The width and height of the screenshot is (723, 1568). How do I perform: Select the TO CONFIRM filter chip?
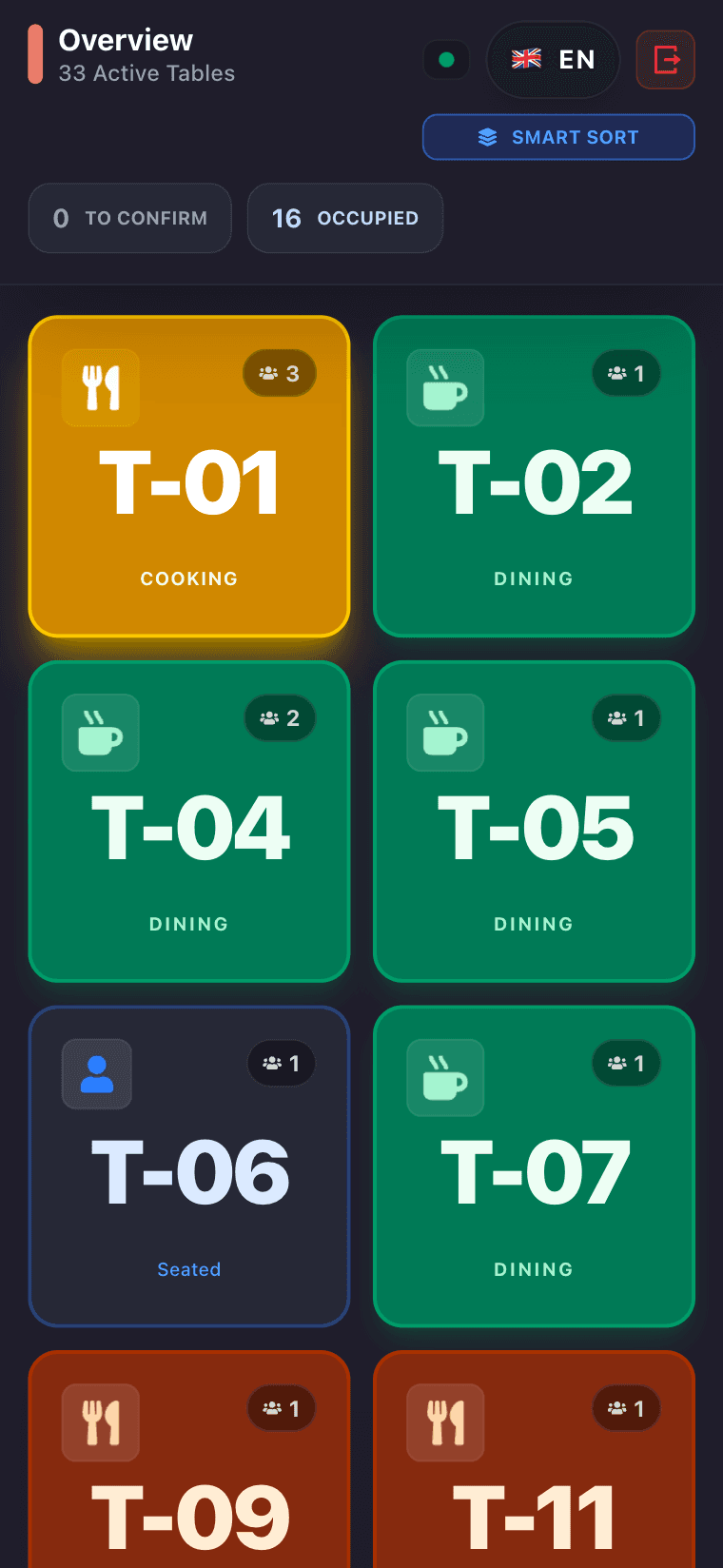[129, 218]
